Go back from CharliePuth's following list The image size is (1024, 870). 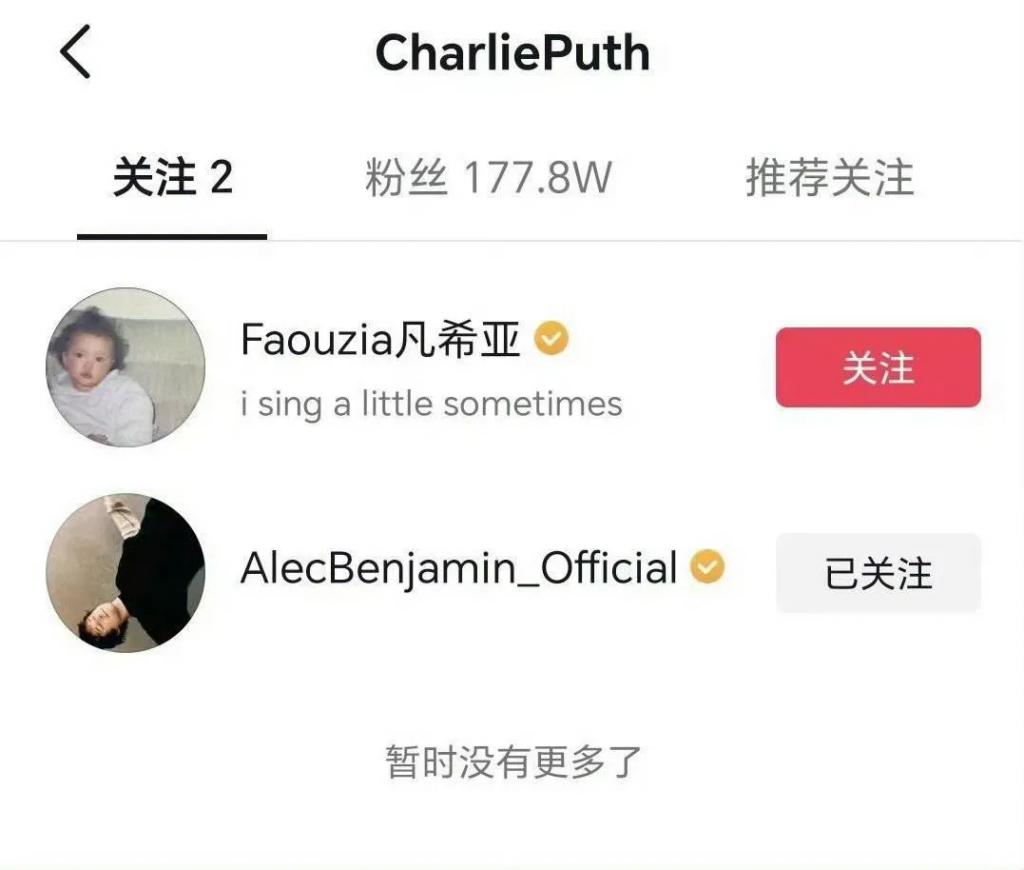[75, 53]
